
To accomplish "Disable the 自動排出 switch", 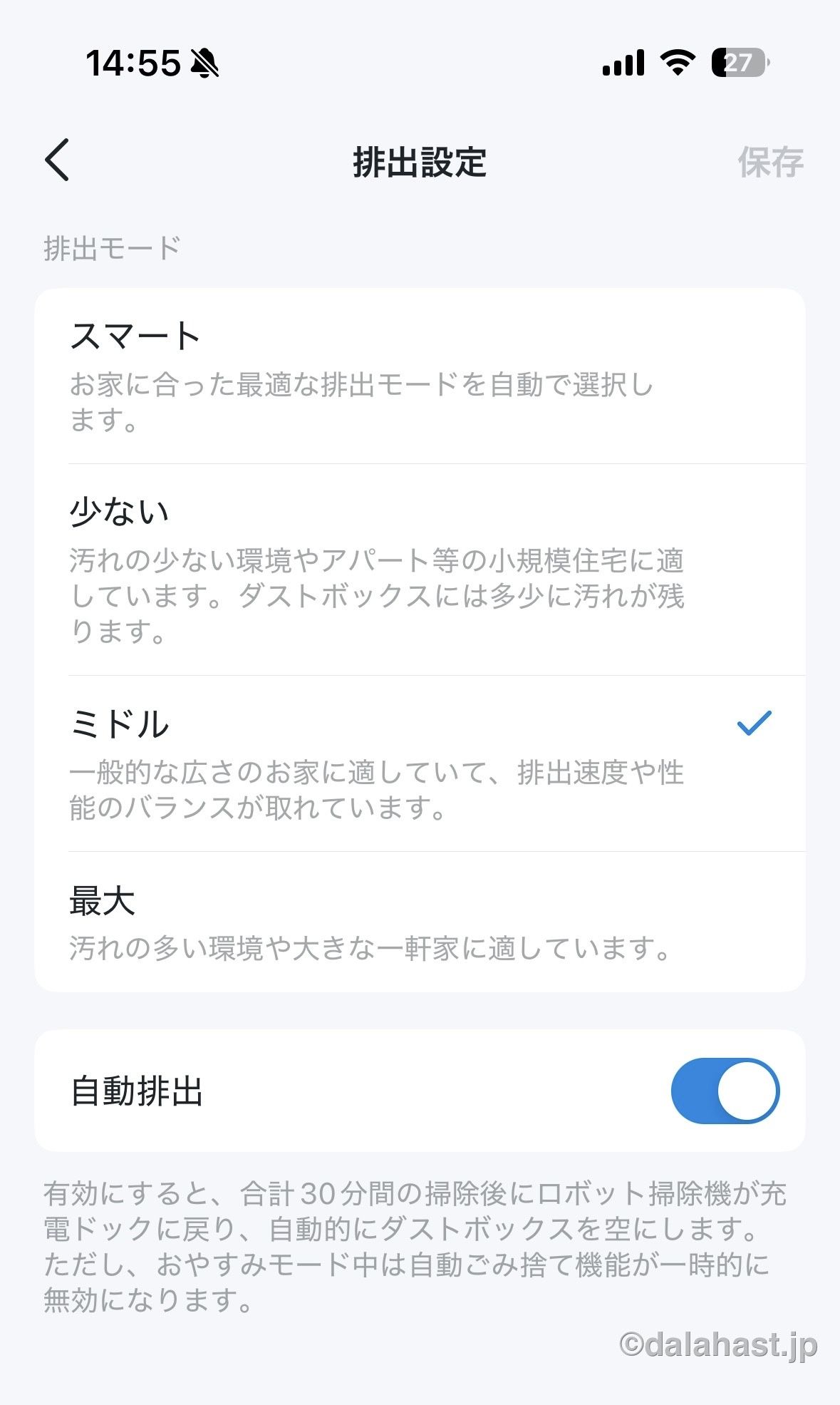I will pyautogui.click(x=725, y=1091).
